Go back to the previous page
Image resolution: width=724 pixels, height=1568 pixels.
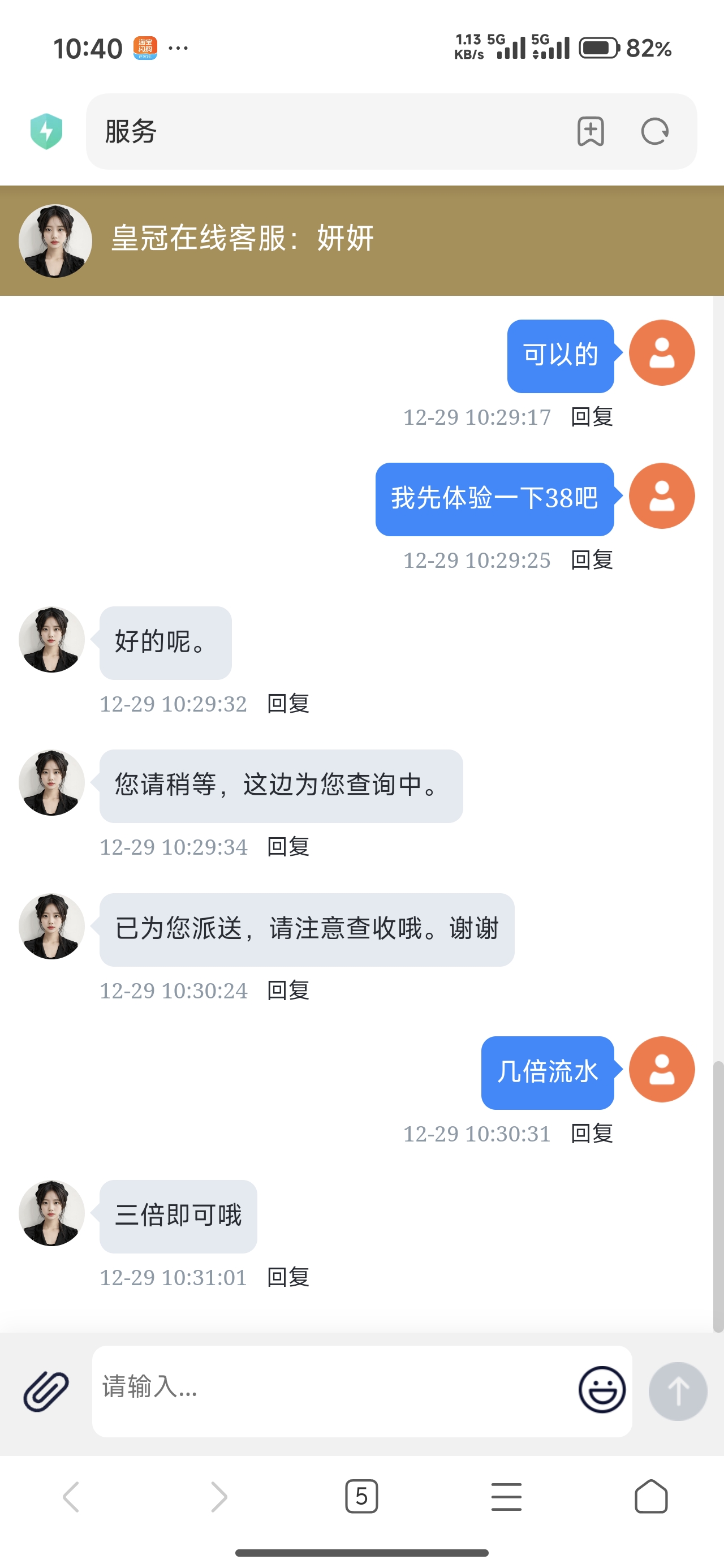click(71, 1497)
